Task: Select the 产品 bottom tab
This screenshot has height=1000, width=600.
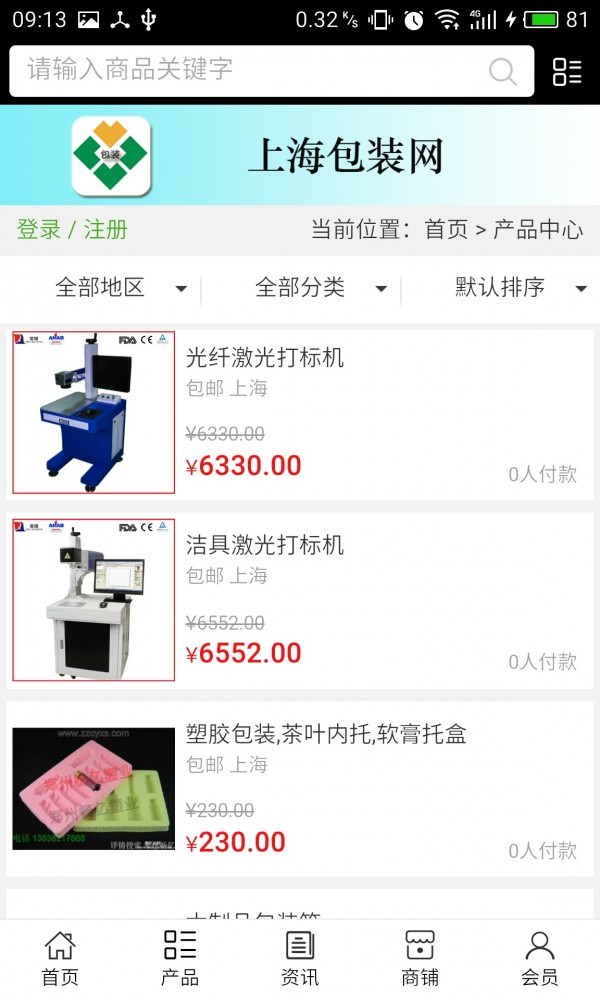Action: point(180,958)
